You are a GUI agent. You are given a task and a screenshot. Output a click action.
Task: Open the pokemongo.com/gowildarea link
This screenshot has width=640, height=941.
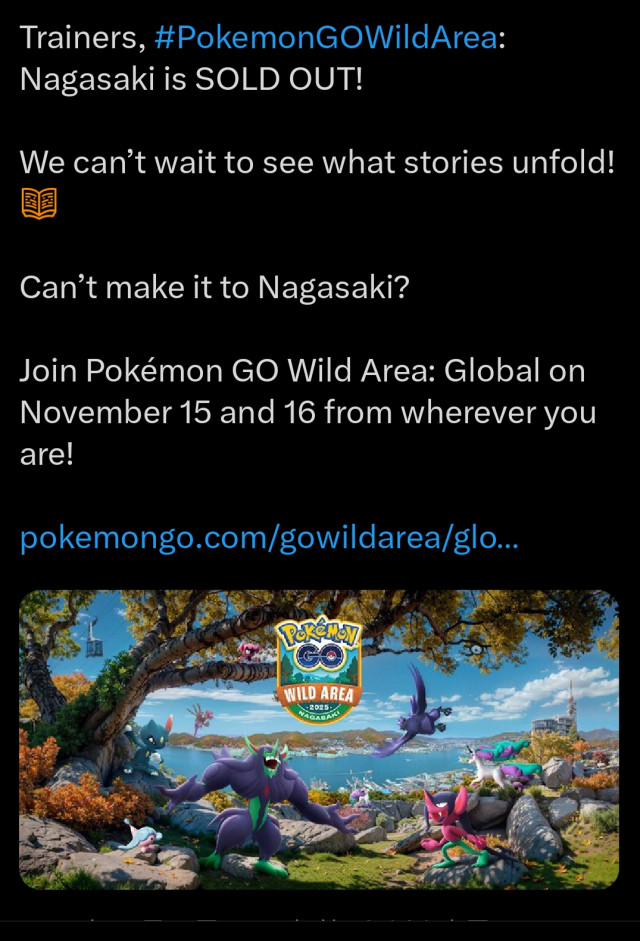click(x=269, y=538)
